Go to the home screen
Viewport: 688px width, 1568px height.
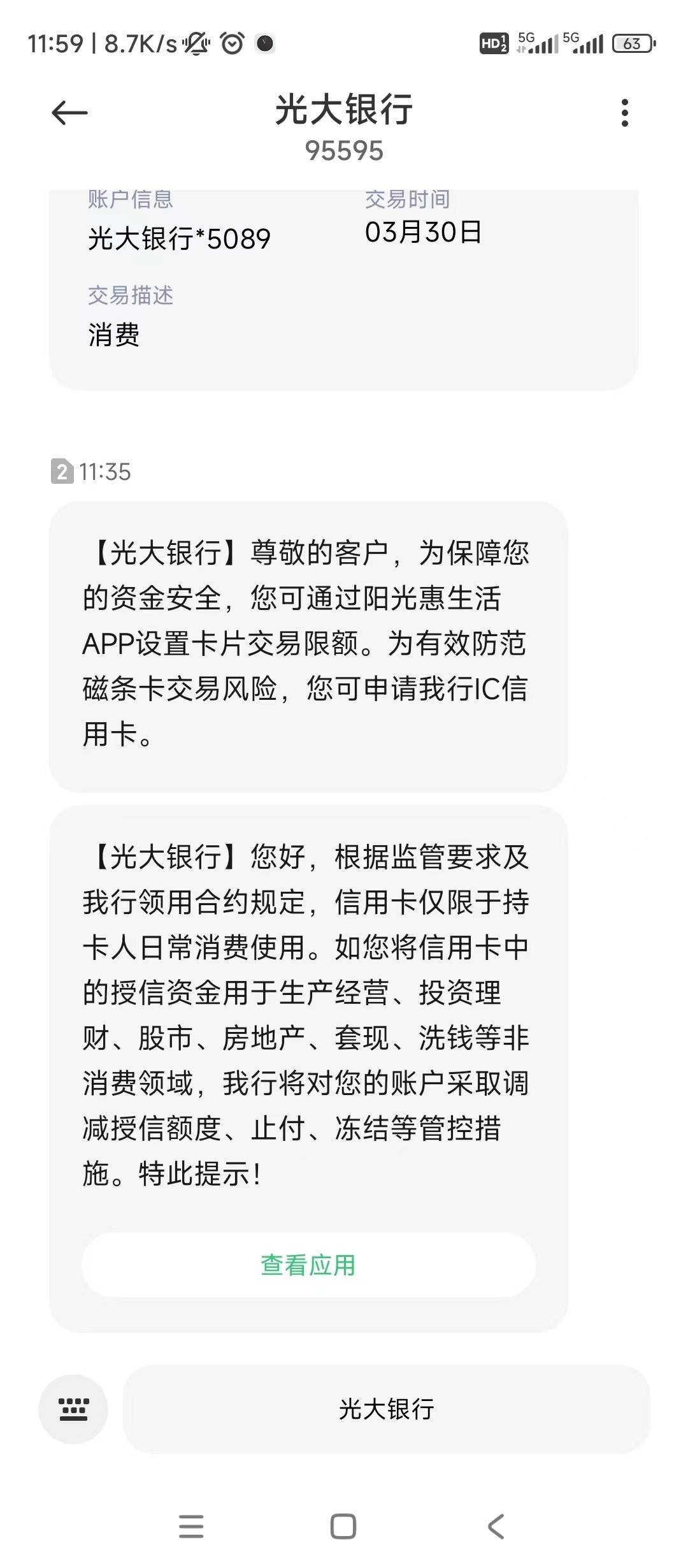point(343,1527)
